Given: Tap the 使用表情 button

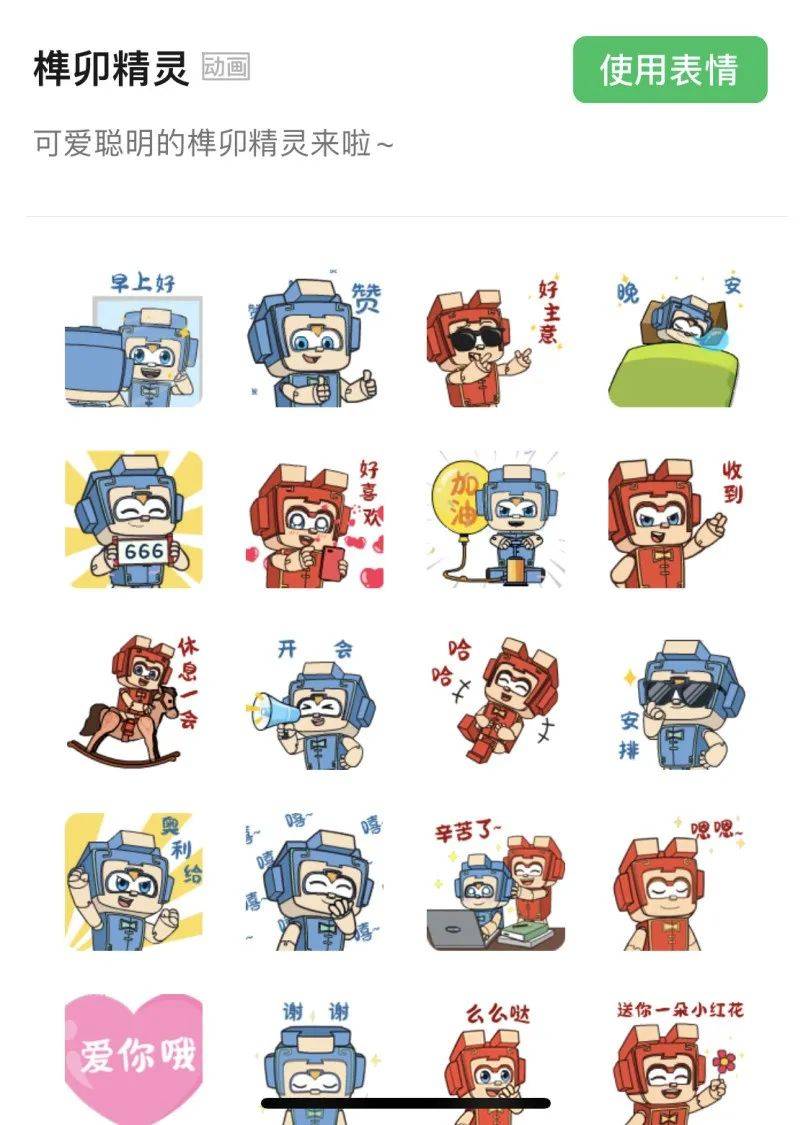Looking at the screenshot, I should 669,70.
